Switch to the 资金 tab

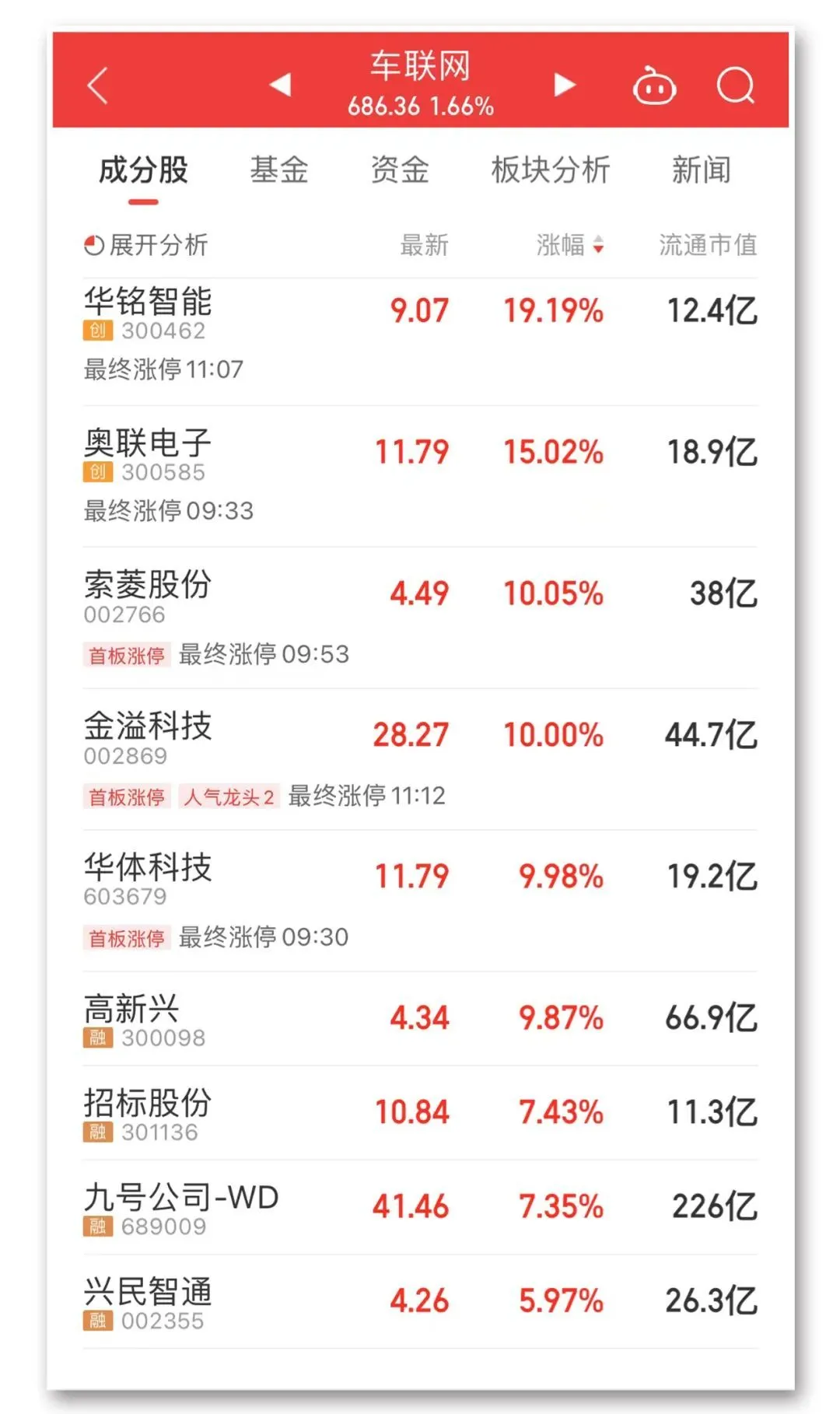click(x=400, y=170)
